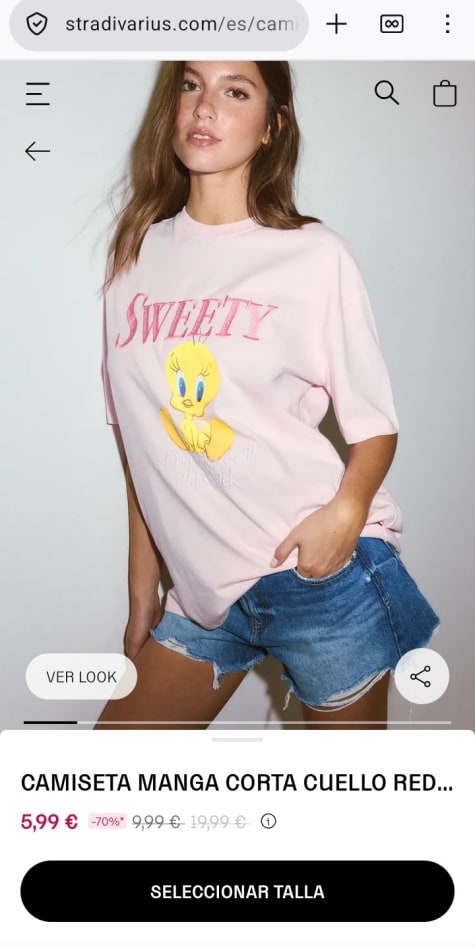Go back with the arrow icon
475x947 pixels.
coord(37,151)
